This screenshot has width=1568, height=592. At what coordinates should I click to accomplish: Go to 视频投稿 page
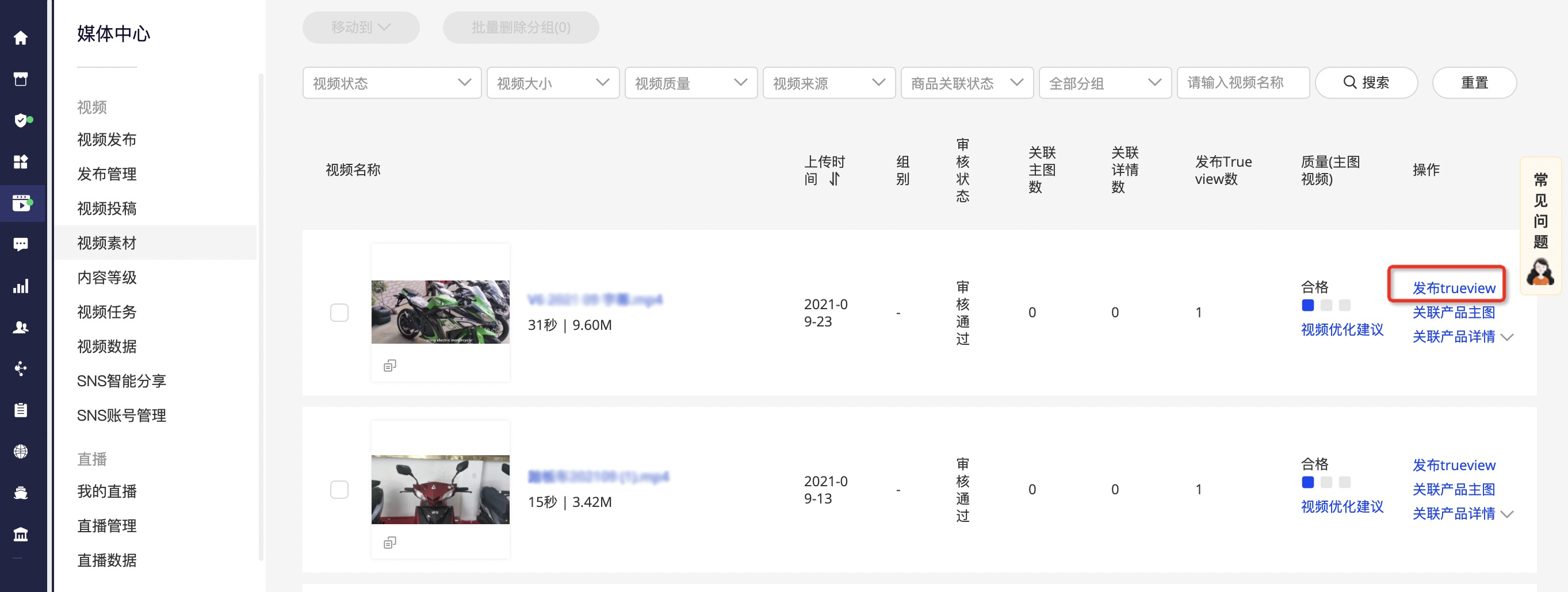106,209
